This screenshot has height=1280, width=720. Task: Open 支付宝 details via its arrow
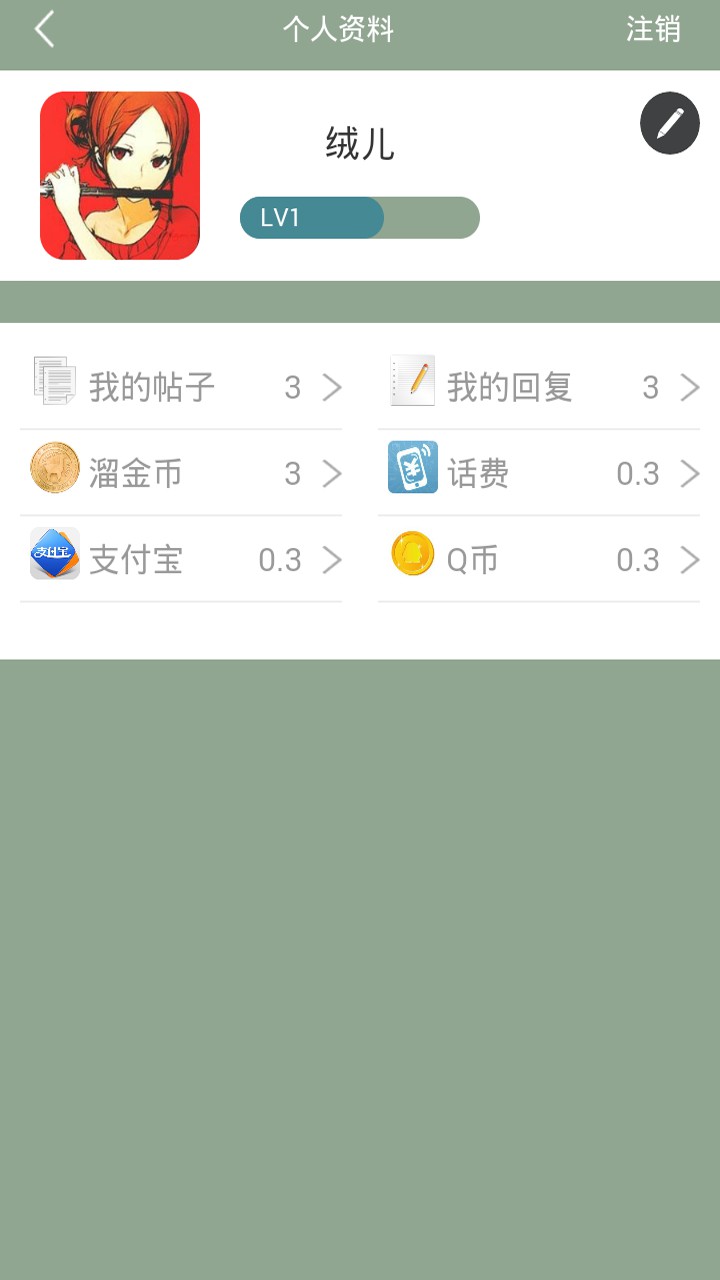[x=331, y=560]
